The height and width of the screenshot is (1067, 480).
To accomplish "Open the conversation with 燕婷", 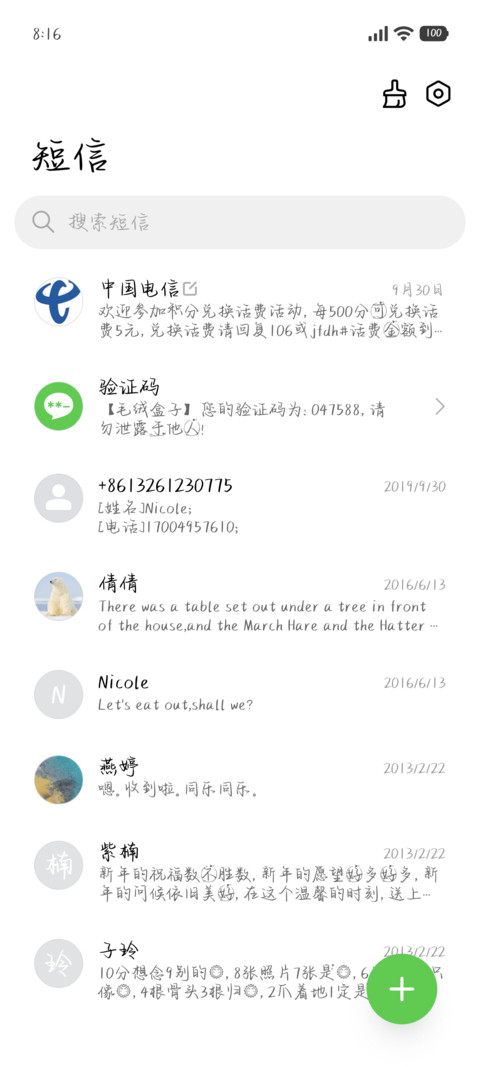I will pos(240,779).
